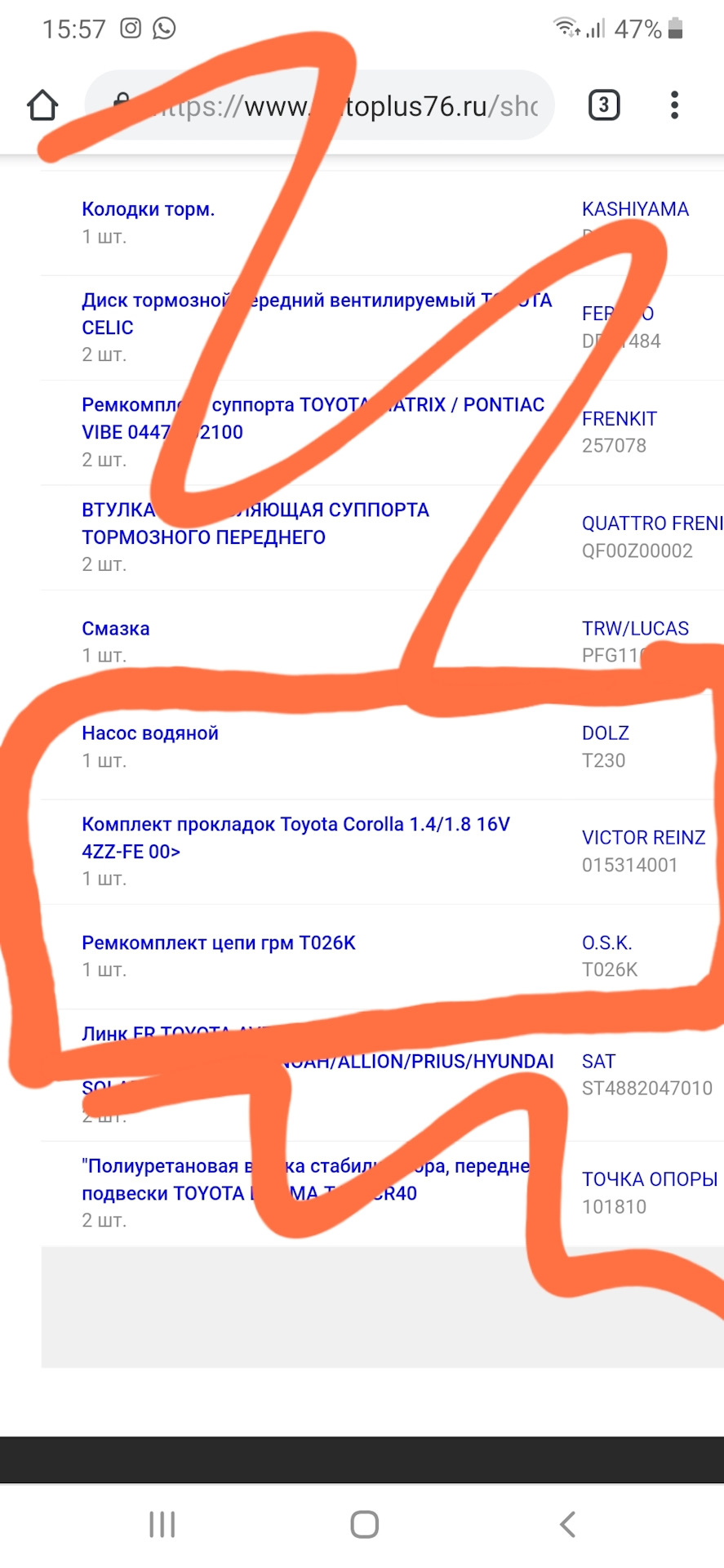Open the Колодки торм. product link
The image size is (724, 1568).
(148, 209)
